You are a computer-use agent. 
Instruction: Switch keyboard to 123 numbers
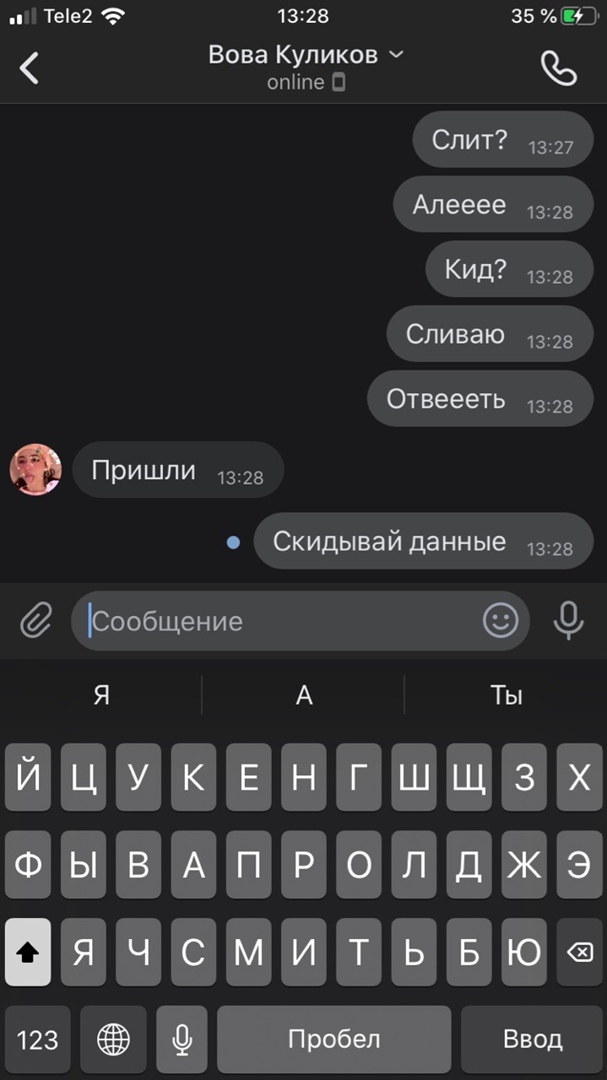pos(38,1039)
